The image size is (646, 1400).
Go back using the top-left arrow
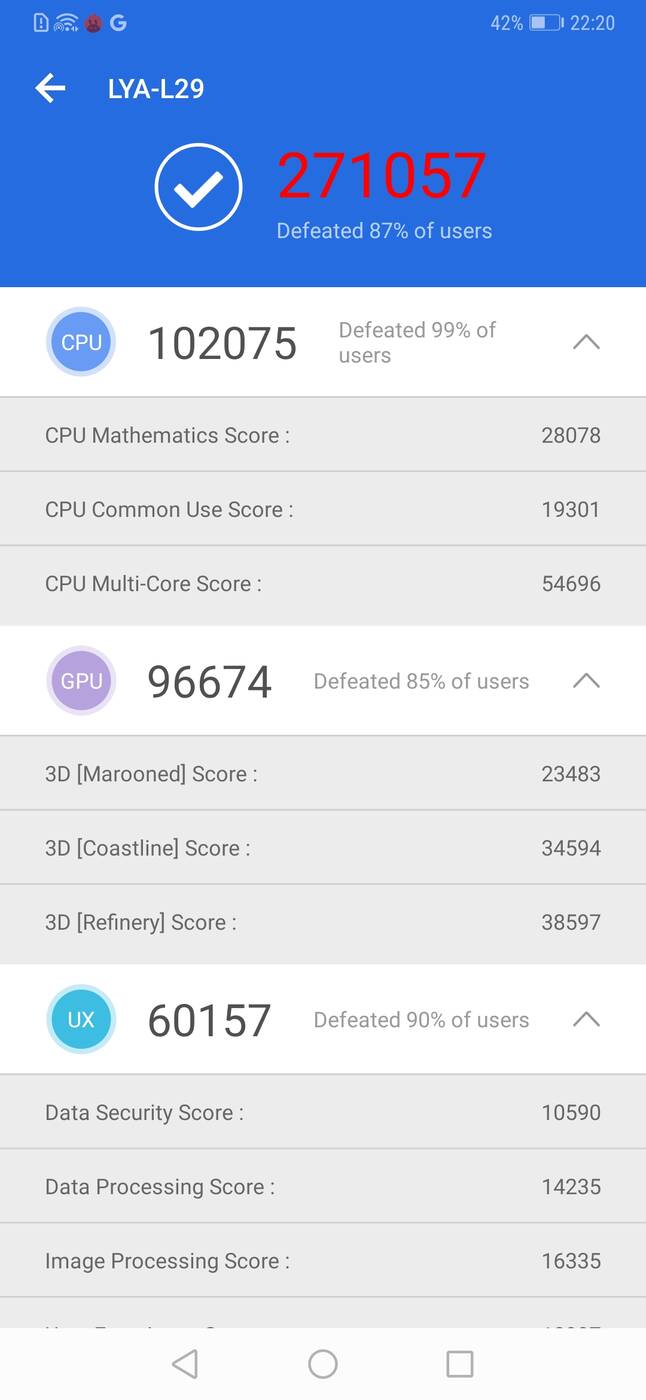pos(50,89)
